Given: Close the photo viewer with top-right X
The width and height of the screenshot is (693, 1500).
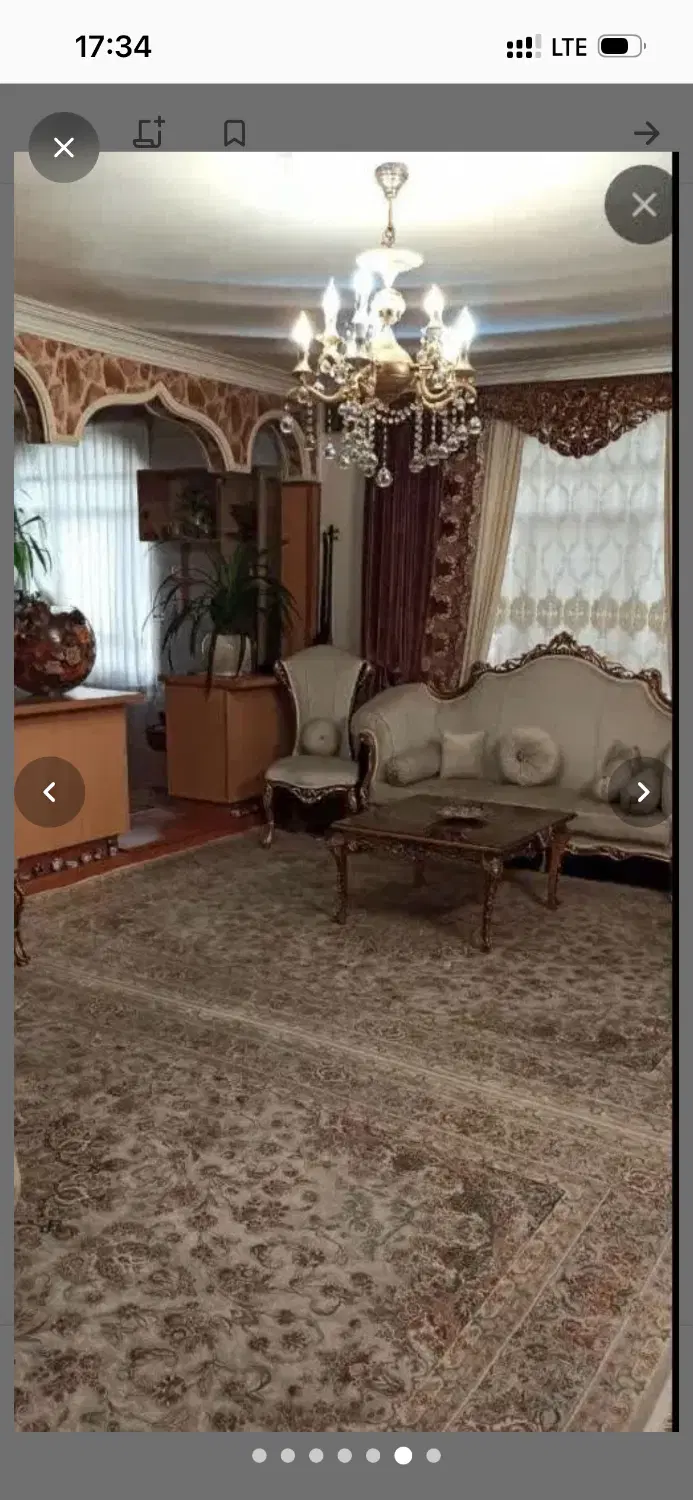Looking at the screenshot, I should pos(643,205).
